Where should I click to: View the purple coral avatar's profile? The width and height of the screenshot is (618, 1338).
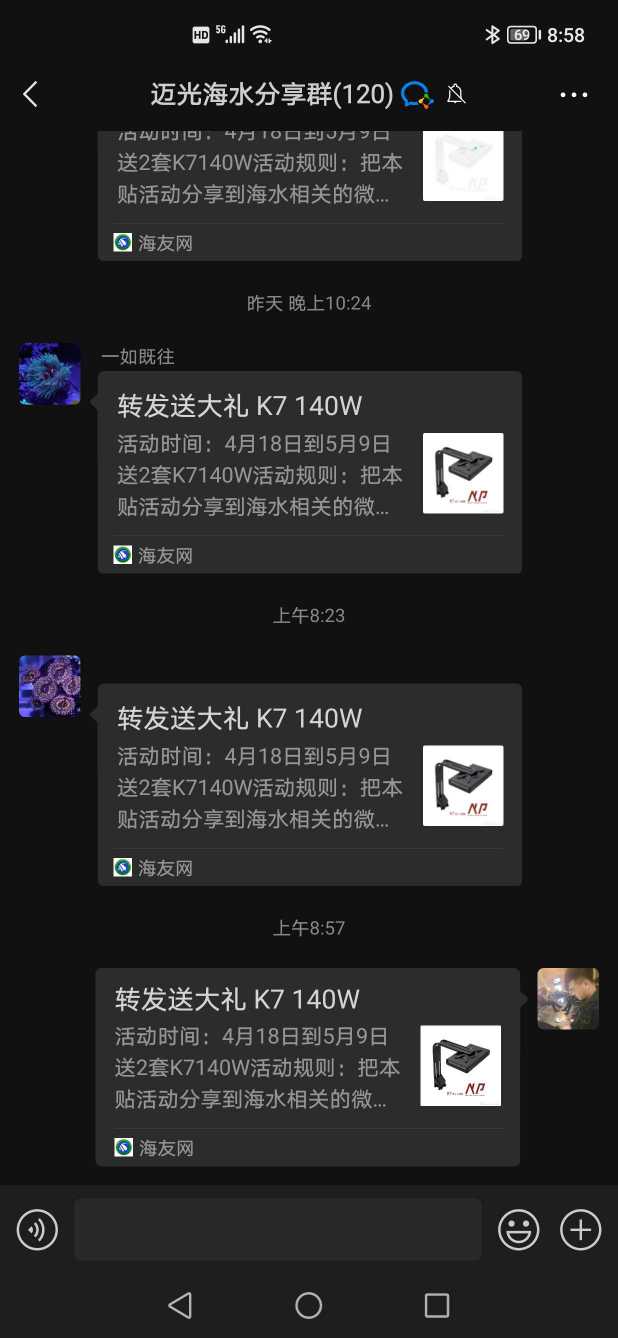click(50, 686)
